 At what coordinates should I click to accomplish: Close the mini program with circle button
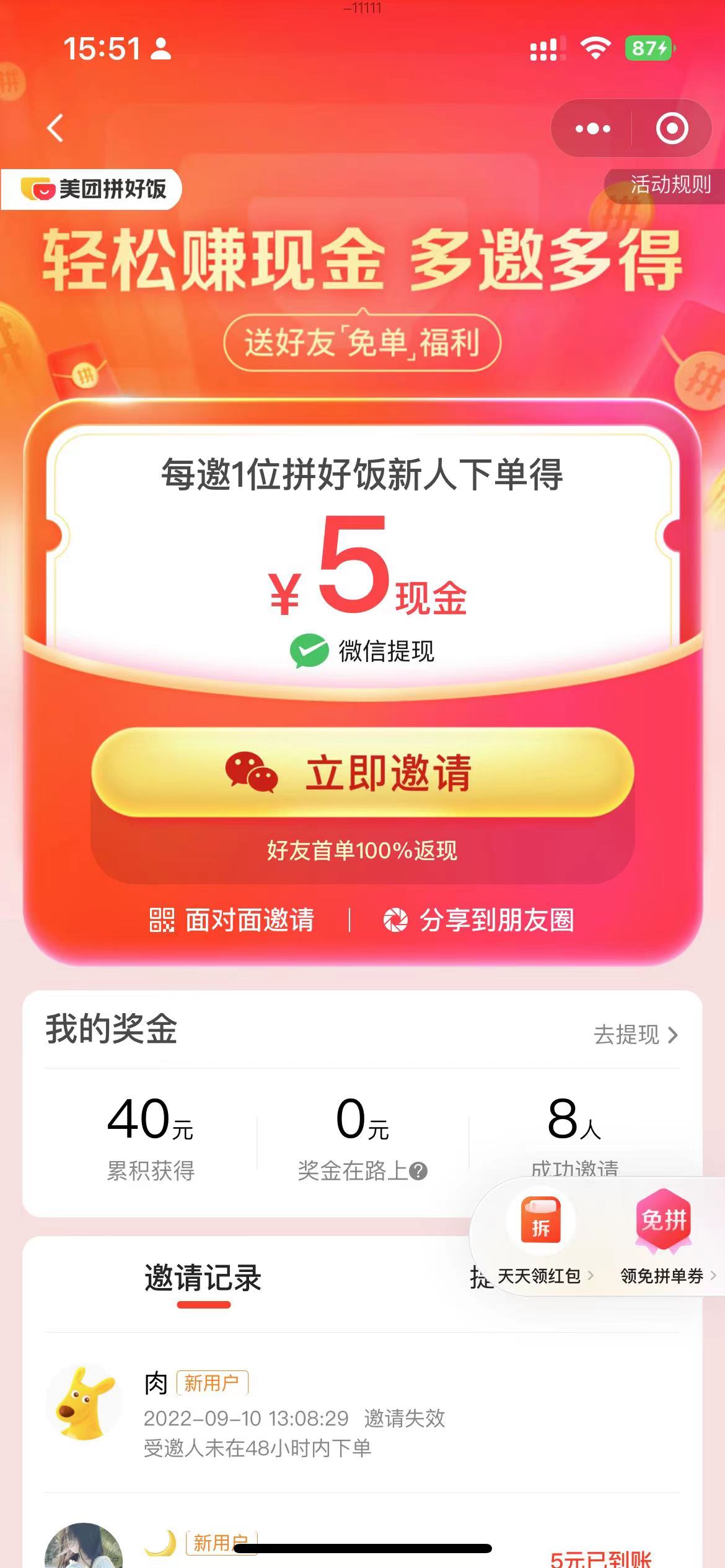coord(672,129)
